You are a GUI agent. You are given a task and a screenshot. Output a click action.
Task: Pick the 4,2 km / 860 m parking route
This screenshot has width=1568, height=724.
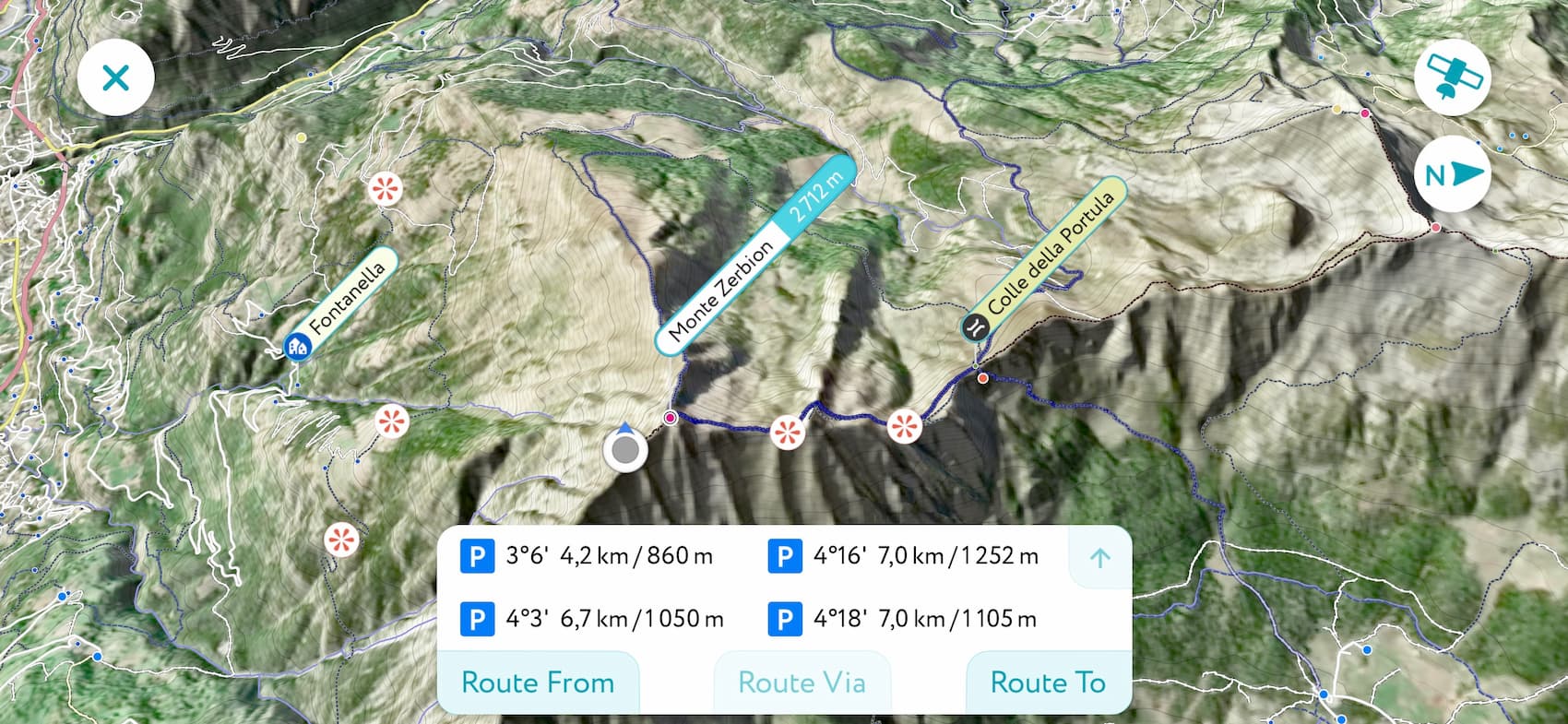click(x=587, y=556)
